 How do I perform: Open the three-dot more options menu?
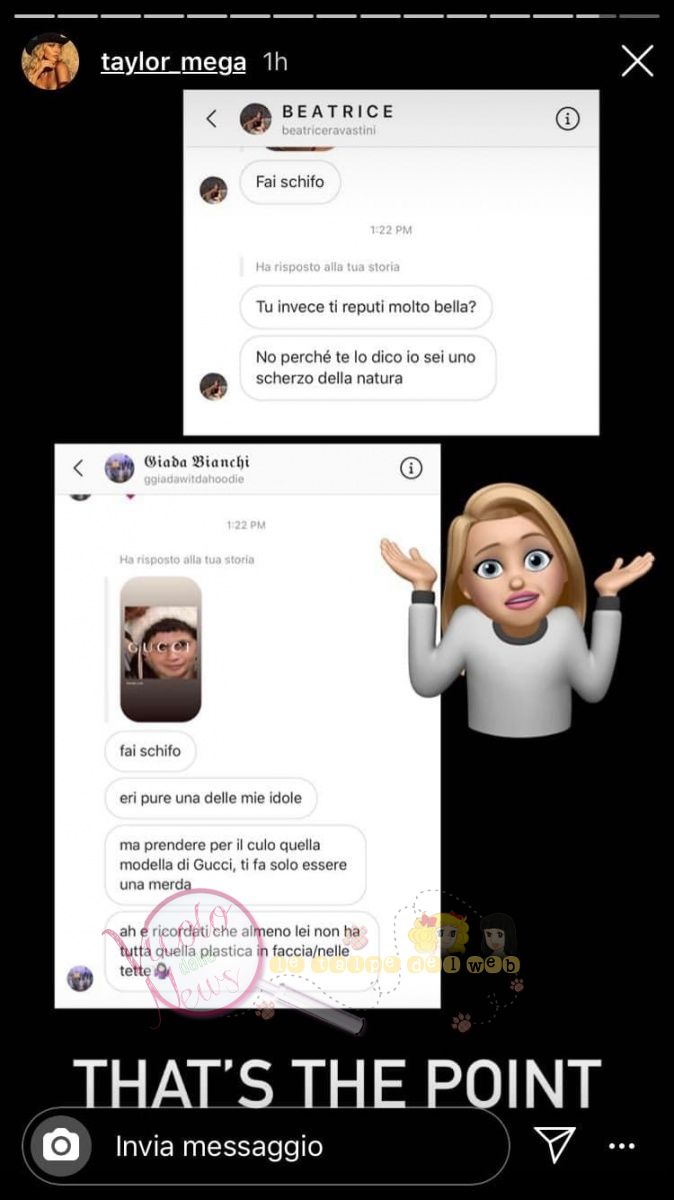coord(622,1146)
